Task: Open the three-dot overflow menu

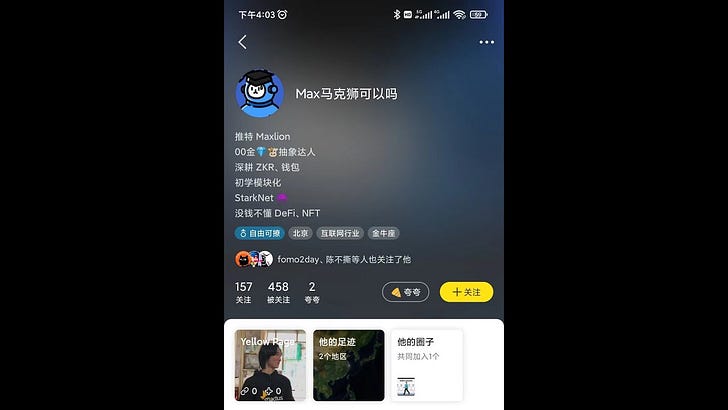Action: coord(486,42)
